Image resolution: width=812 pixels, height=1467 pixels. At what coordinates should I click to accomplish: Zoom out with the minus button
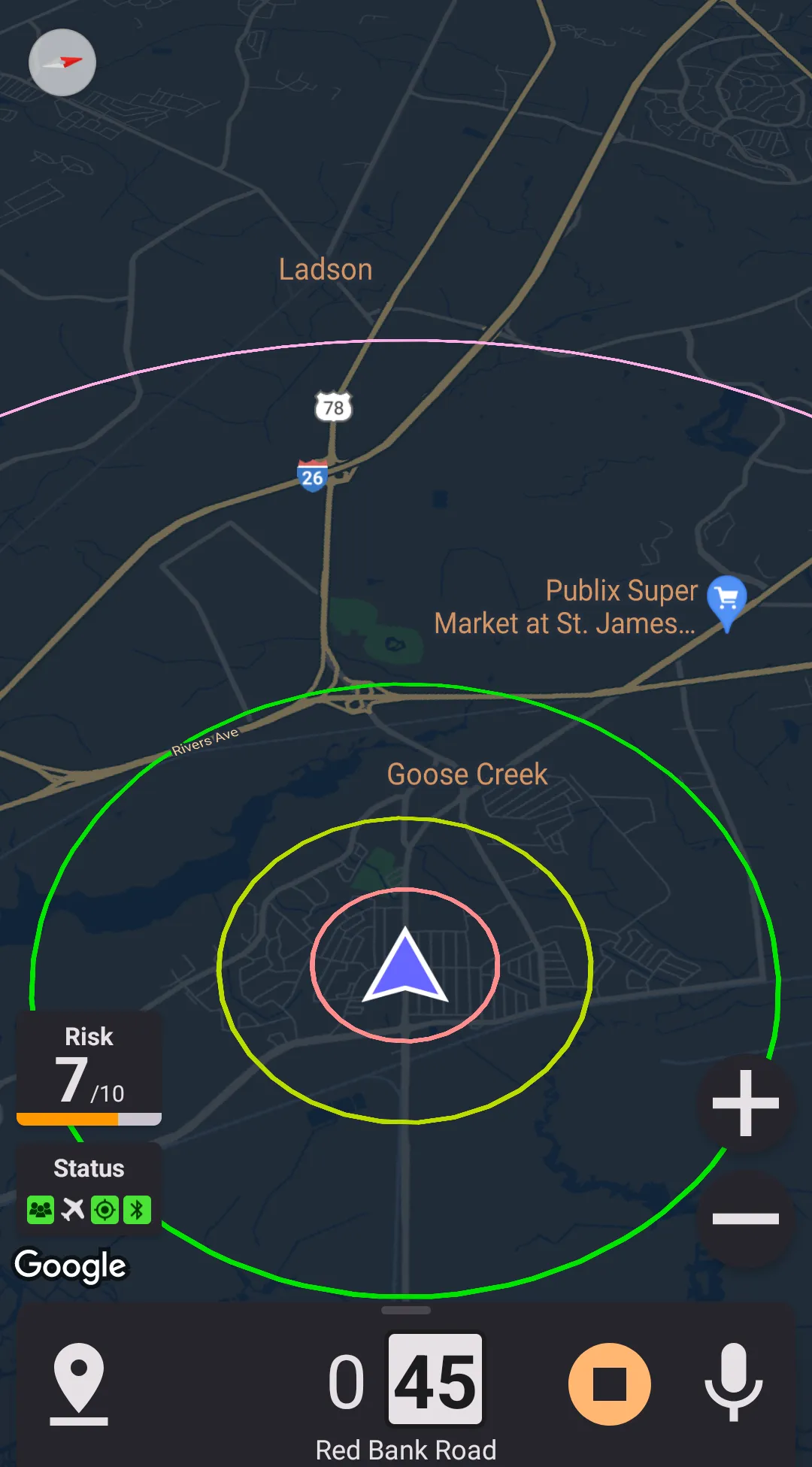745,1218
